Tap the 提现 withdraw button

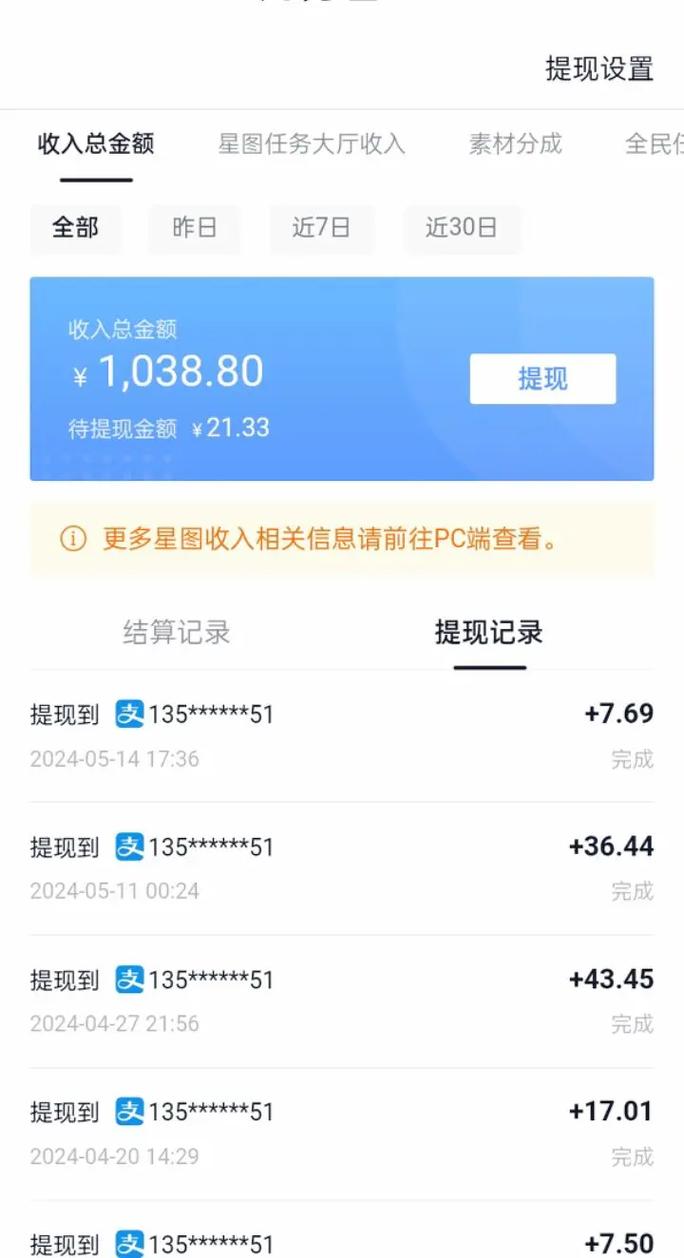point(542,379)
